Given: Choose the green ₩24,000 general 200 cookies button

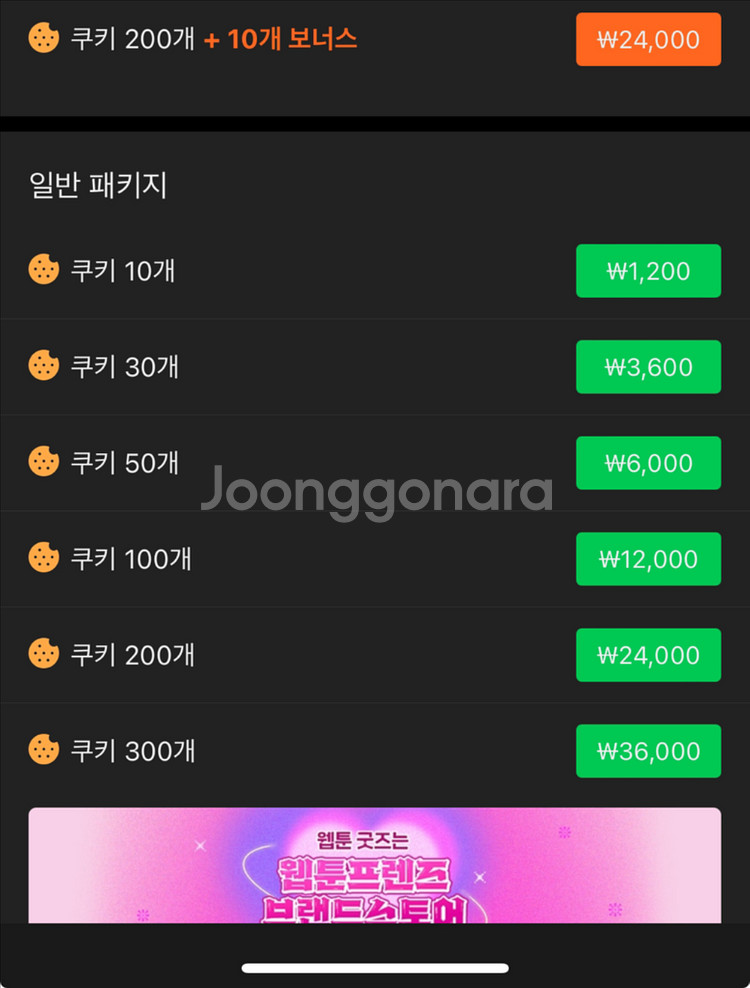Looking at the screenshot, I should tap(648, 655).
